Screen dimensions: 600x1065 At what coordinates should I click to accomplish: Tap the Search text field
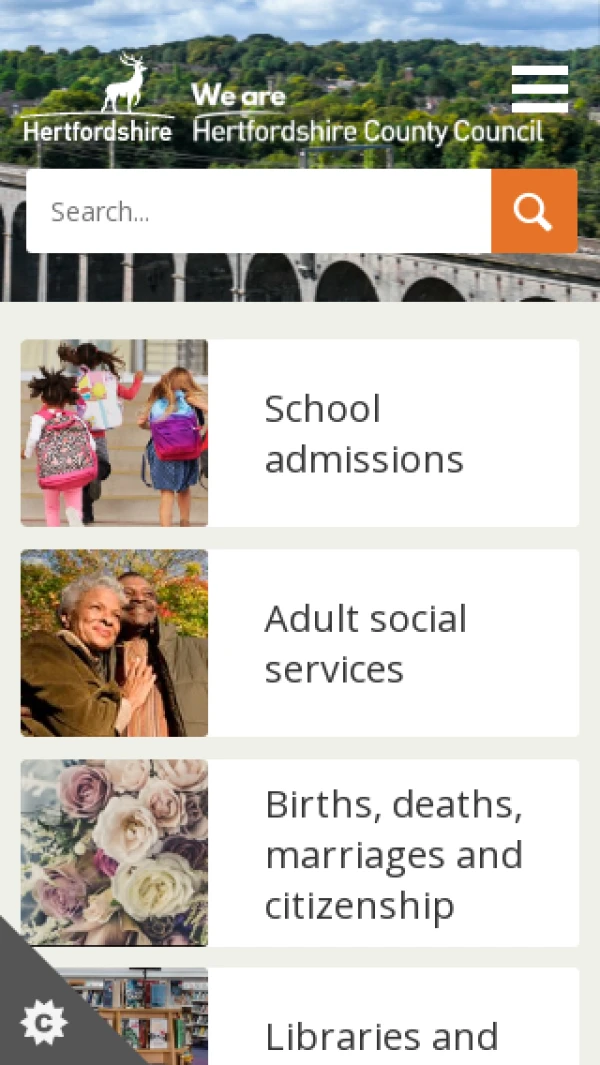point(259,211)
